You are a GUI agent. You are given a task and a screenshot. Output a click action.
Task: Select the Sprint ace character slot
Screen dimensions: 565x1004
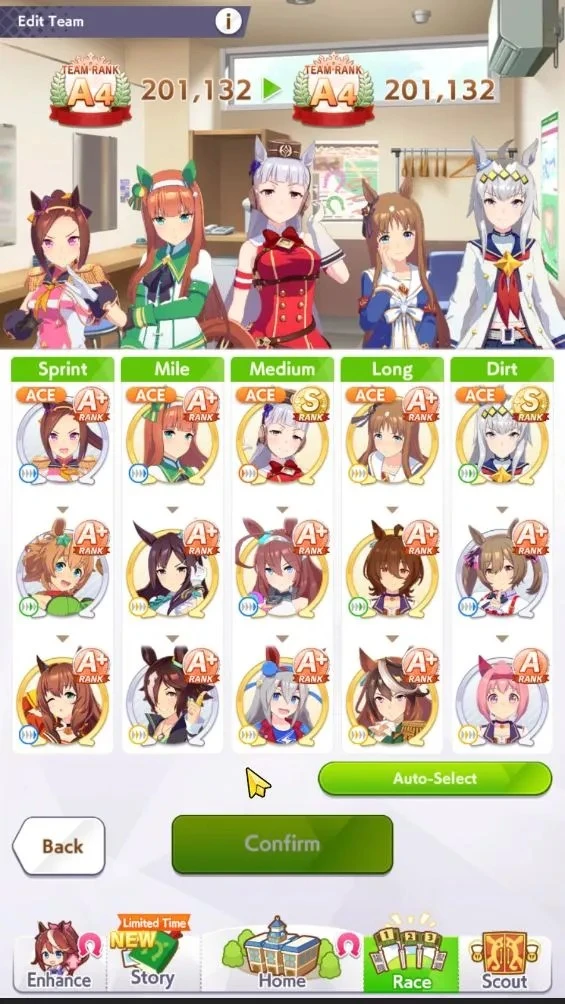tap(63, 437)
